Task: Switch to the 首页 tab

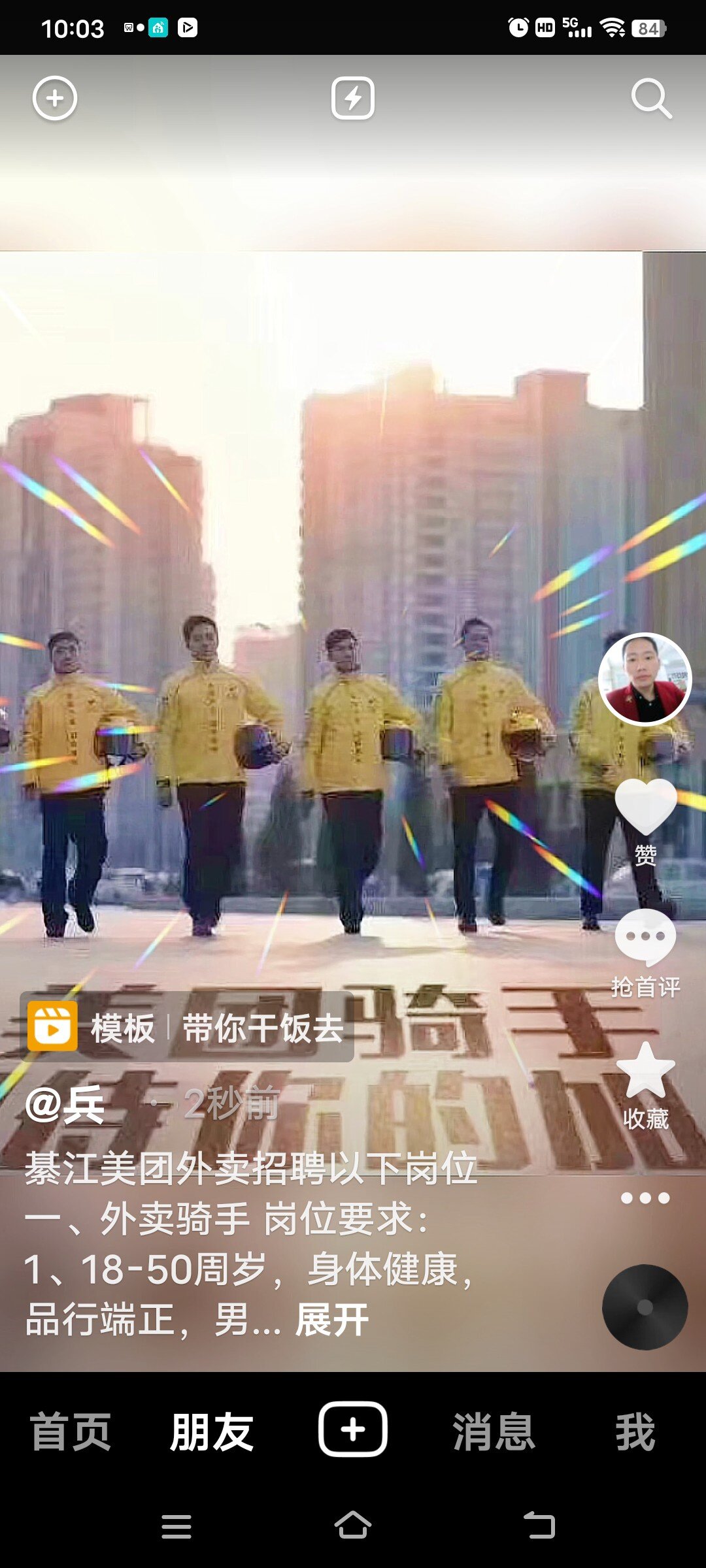Action: (x=71, y=1431)
